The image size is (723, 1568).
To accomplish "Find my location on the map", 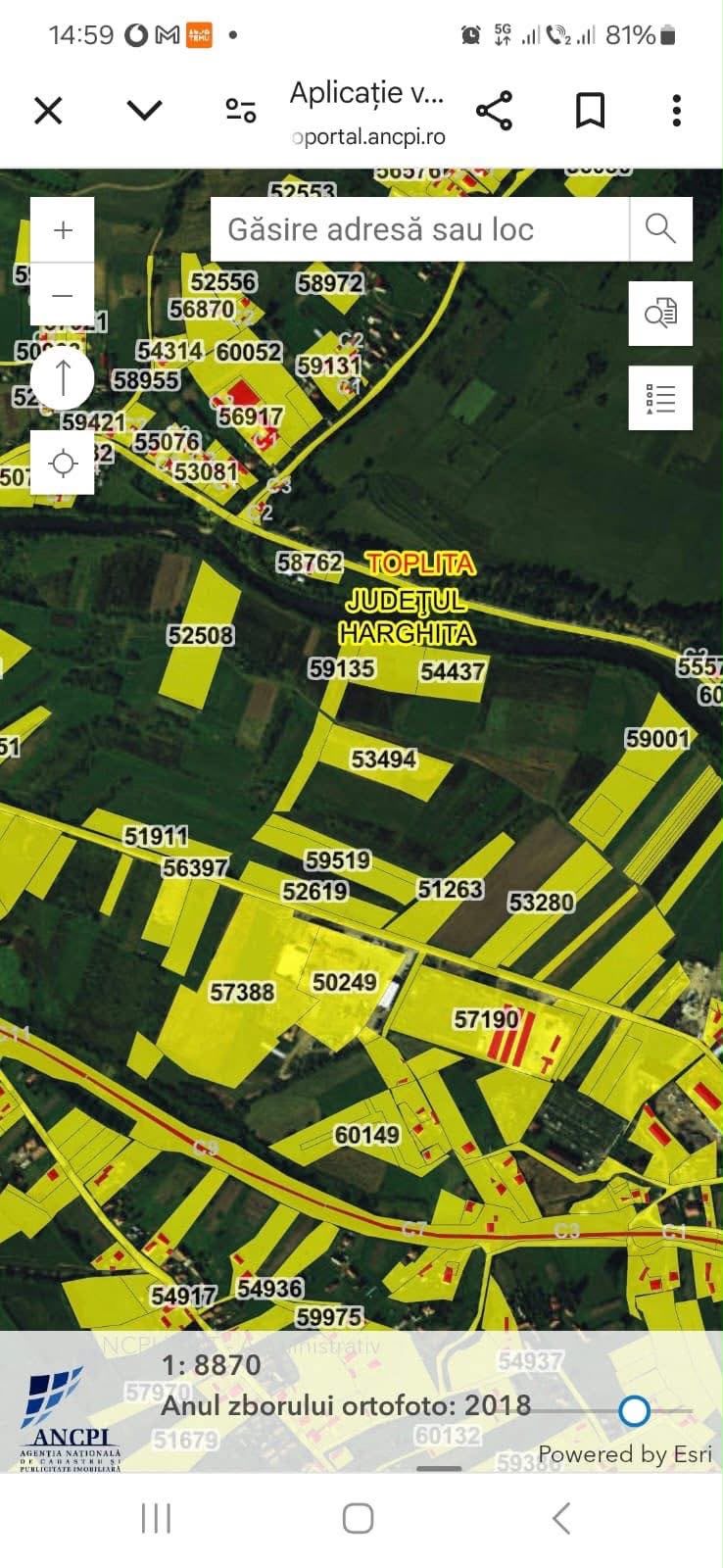I will click(63, 463).
